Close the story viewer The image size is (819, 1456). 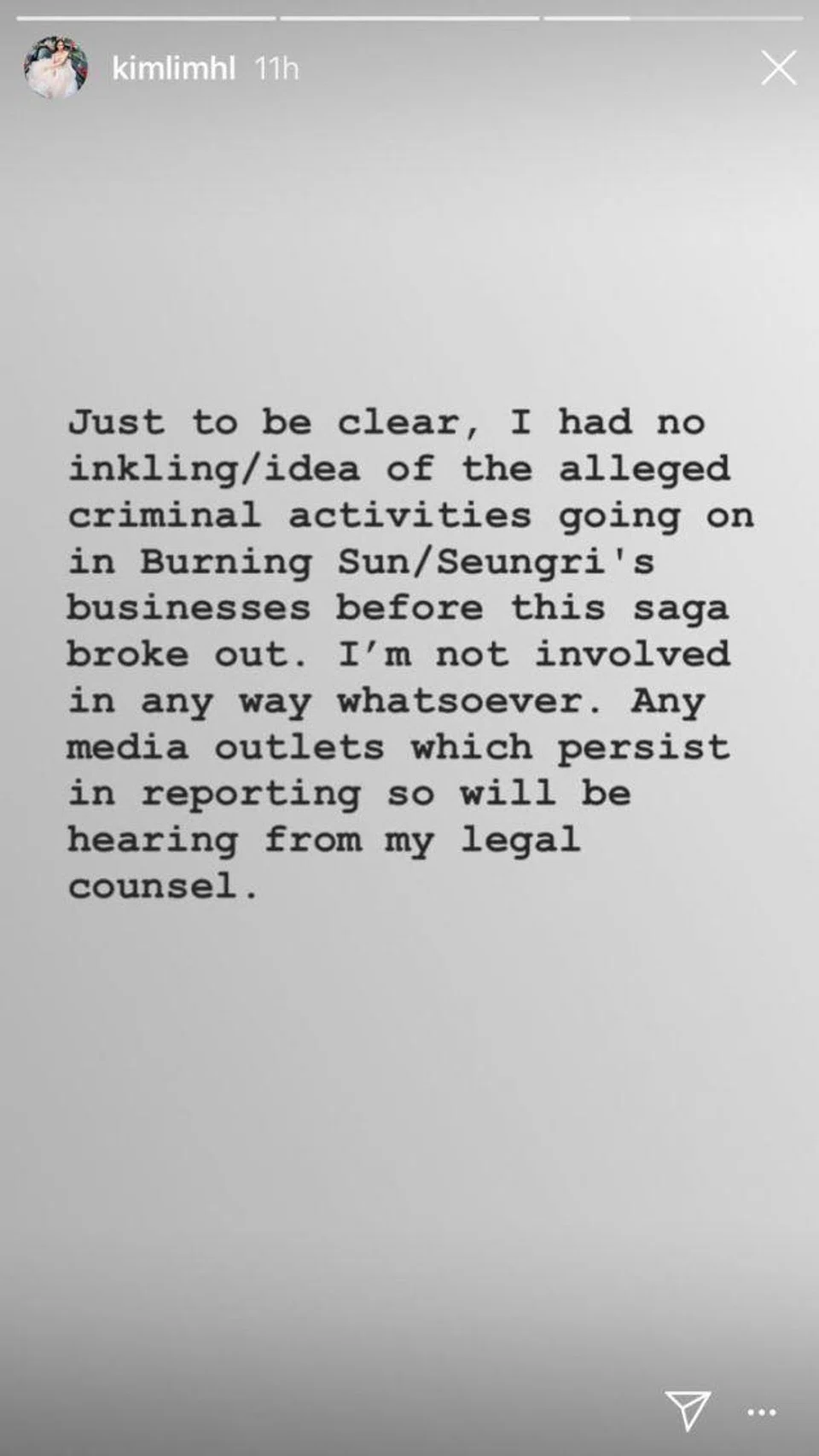coord(778,68)
